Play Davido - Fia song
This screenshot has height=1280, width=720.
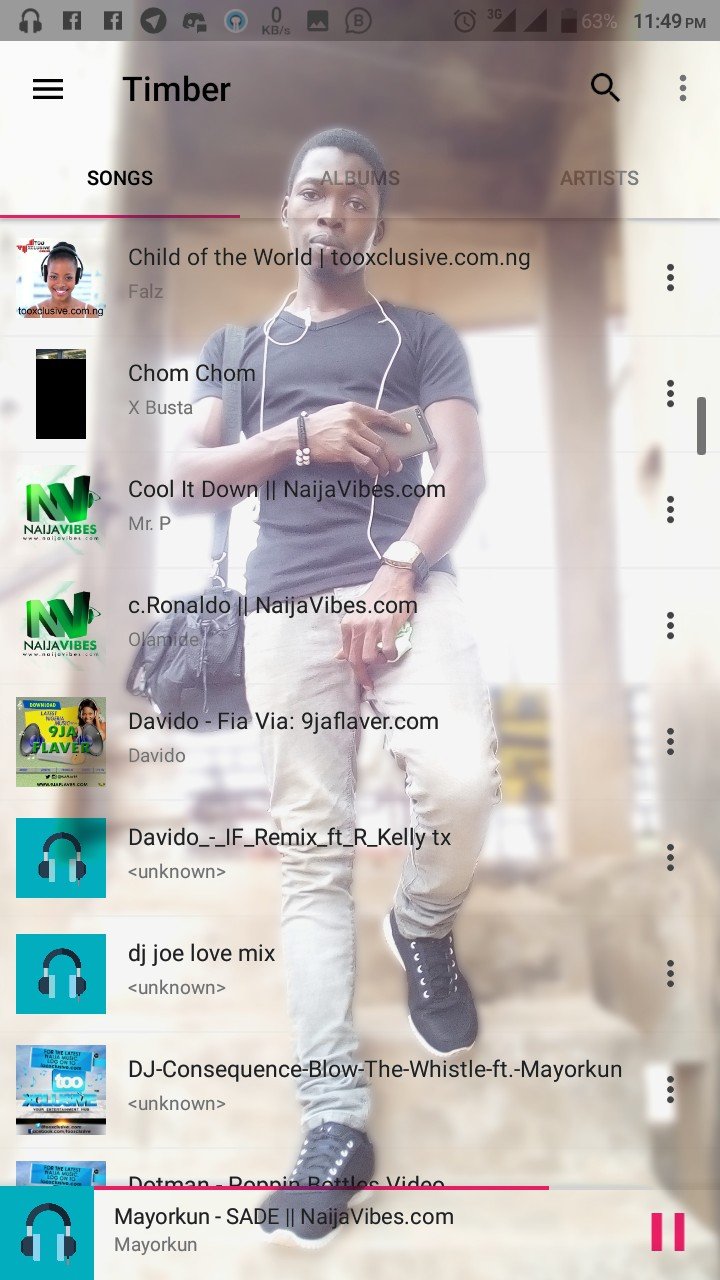click(x=360, y=742)
